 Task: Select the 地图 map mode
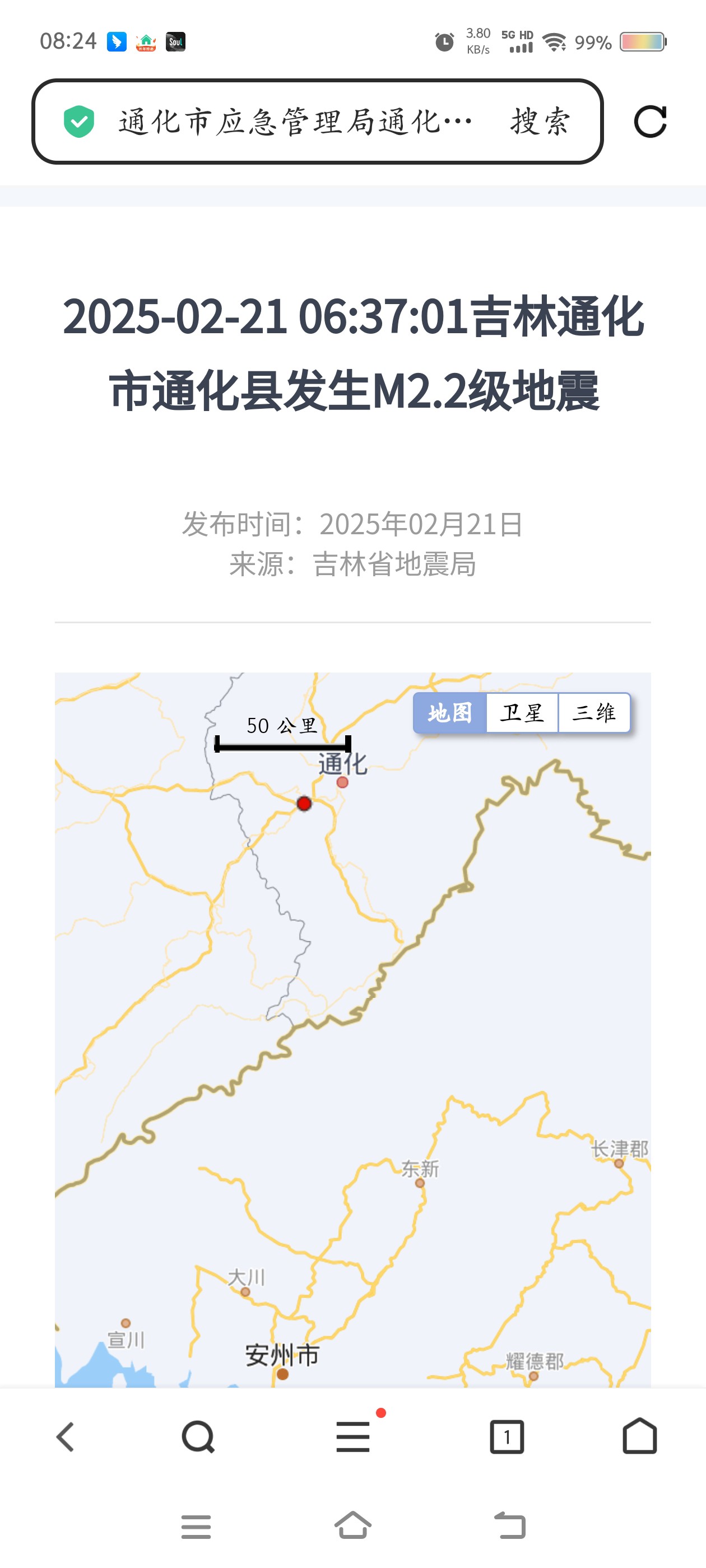point(450,712)
